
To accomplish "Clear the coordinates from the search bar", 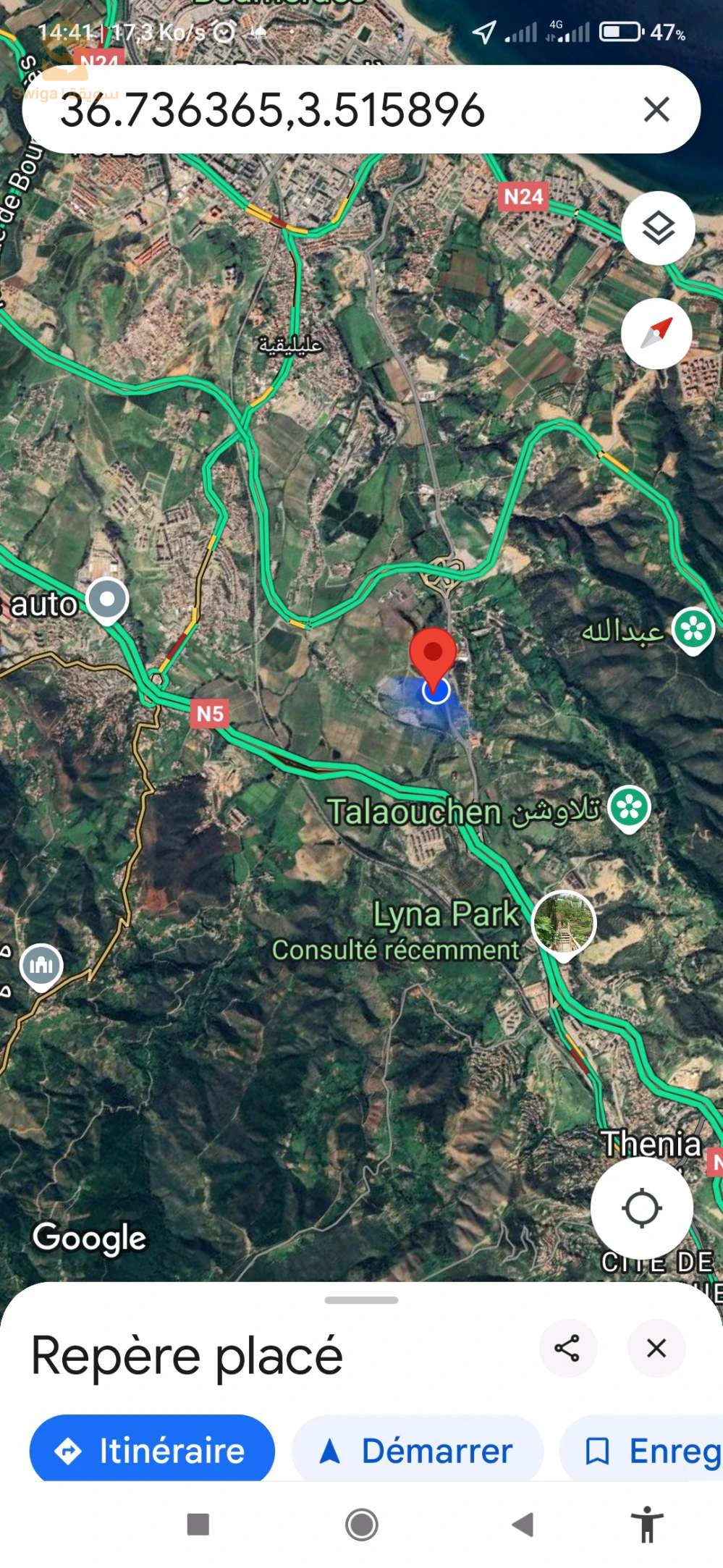I will [656, 110].
